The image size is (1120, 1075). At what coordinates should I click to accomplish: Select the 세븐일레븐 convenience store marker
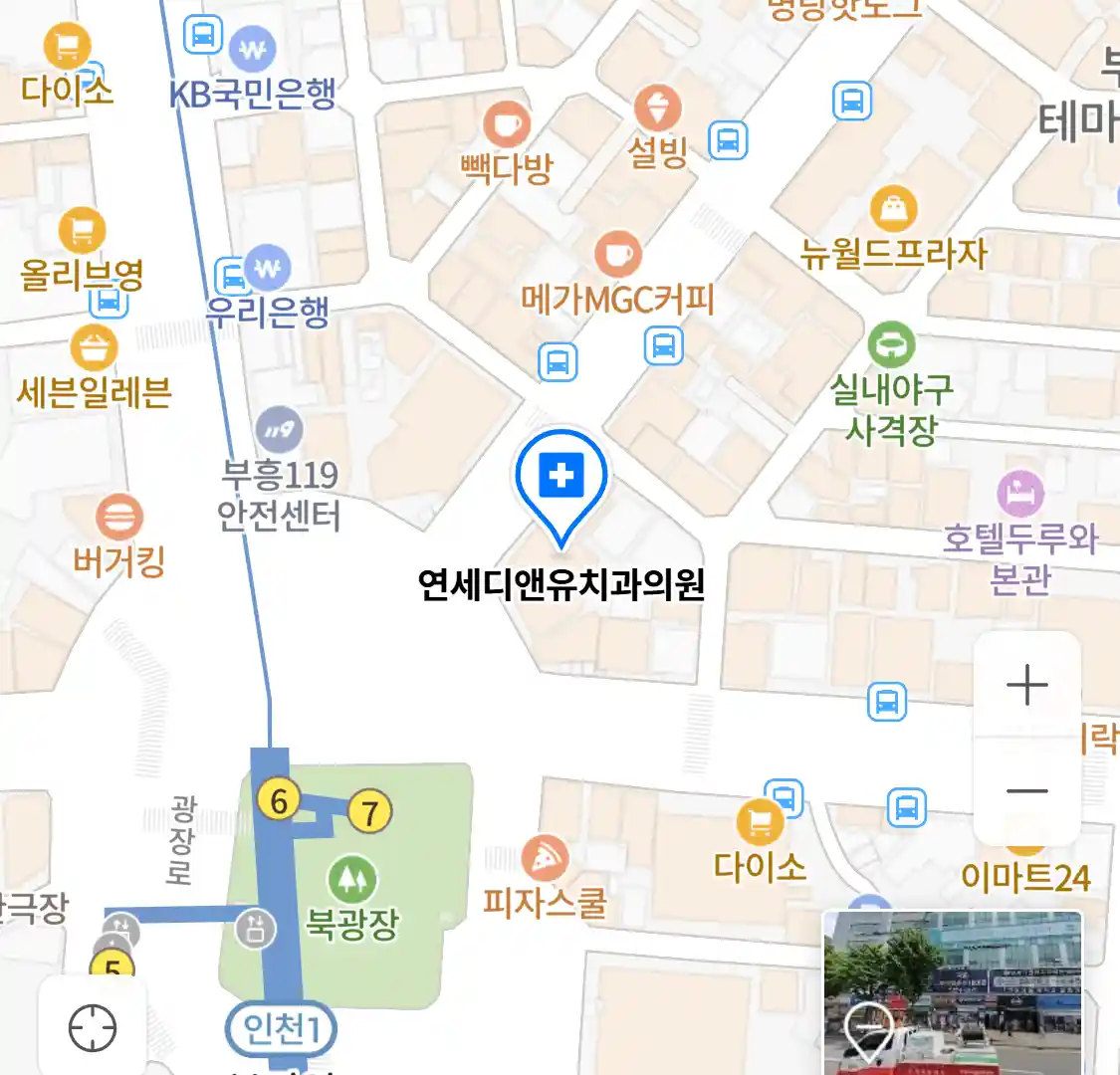click(x=95, y=348)
